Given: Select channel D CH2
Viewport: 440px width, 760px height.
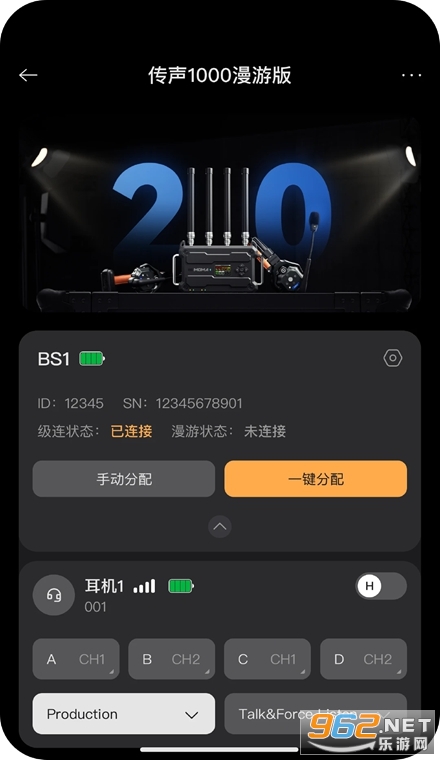Looking at the screenshot, I should click(x=363, y=659).
